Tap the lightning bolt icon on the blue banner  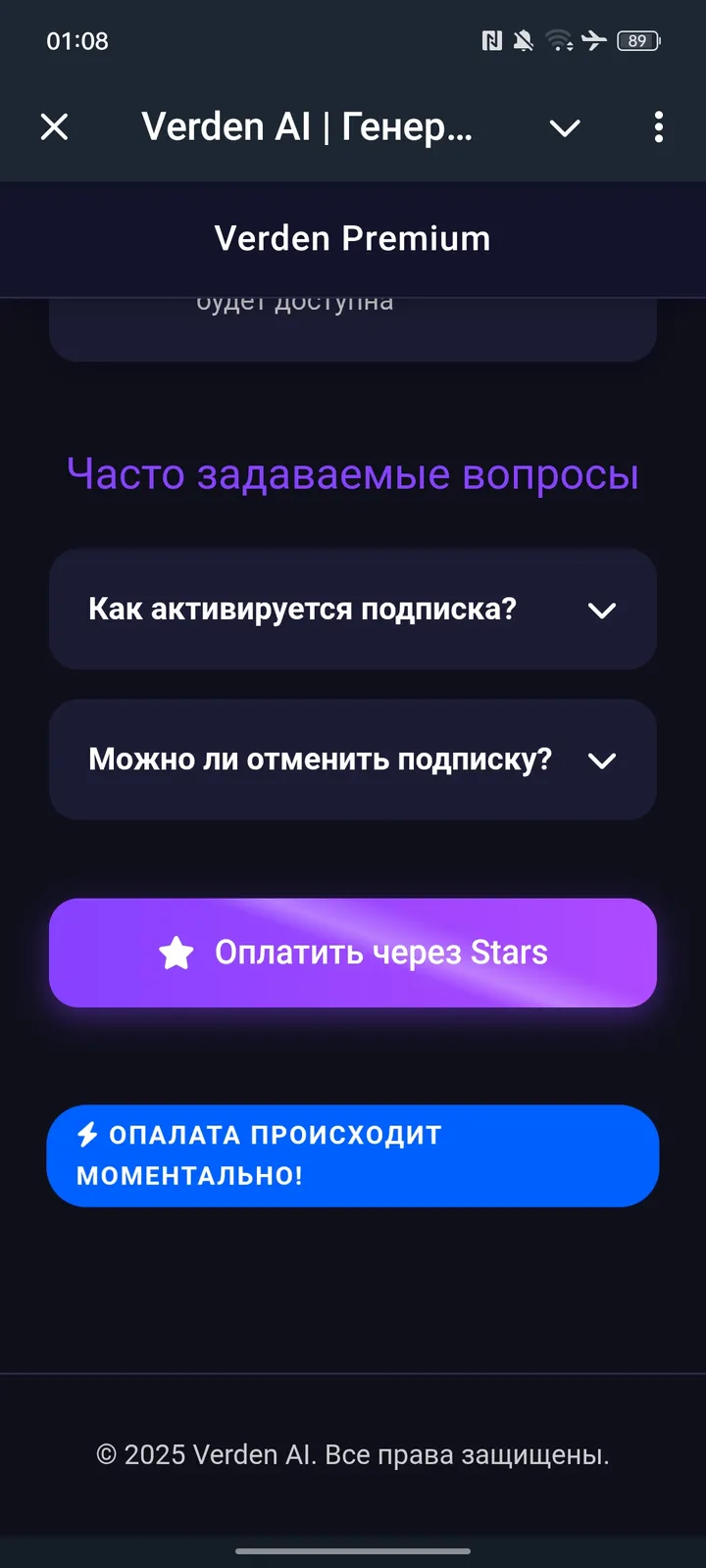click(86, 1135)
